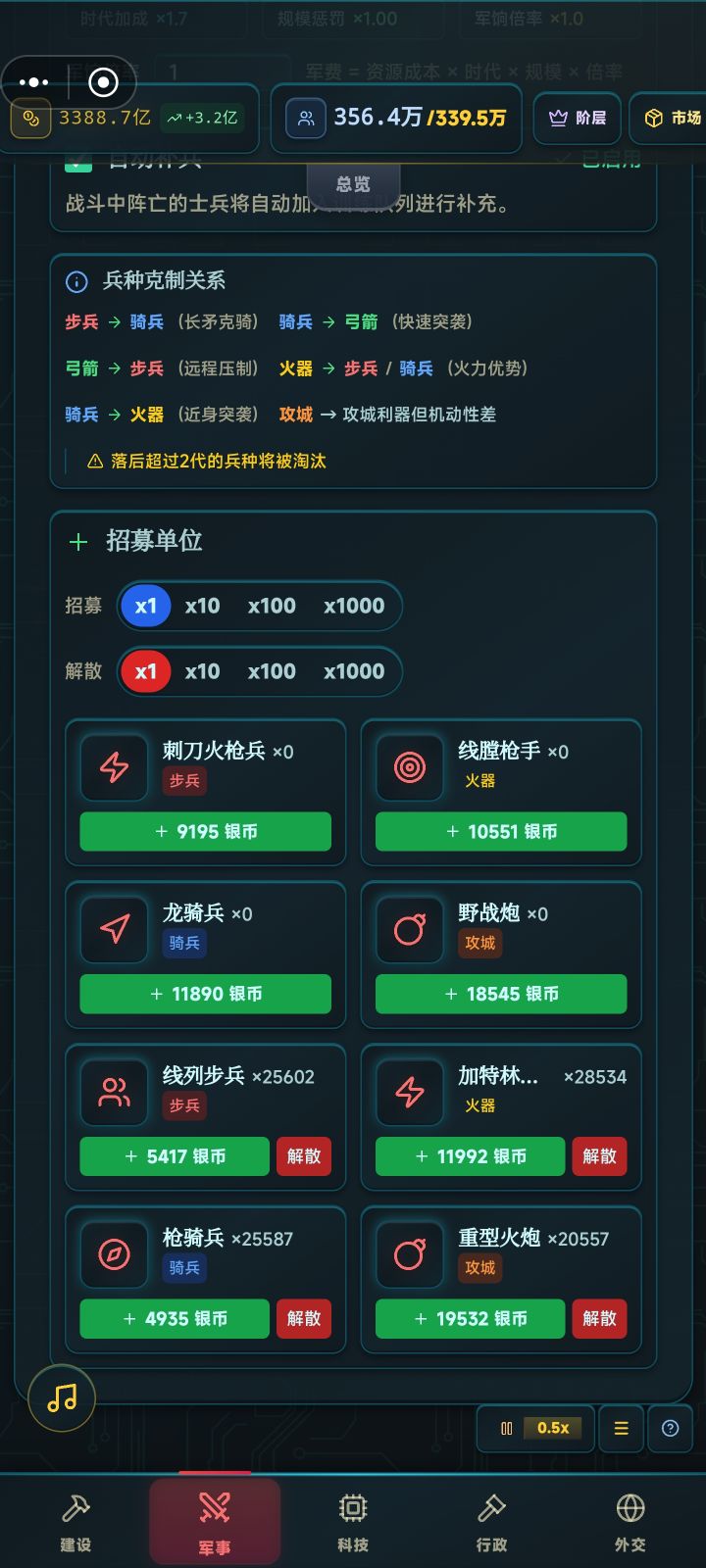Select the 刺刀火枪兵 lightning unit icon
Viewport: 706px width, 1568px height.
pyautogui.click(x=115, y=767)
